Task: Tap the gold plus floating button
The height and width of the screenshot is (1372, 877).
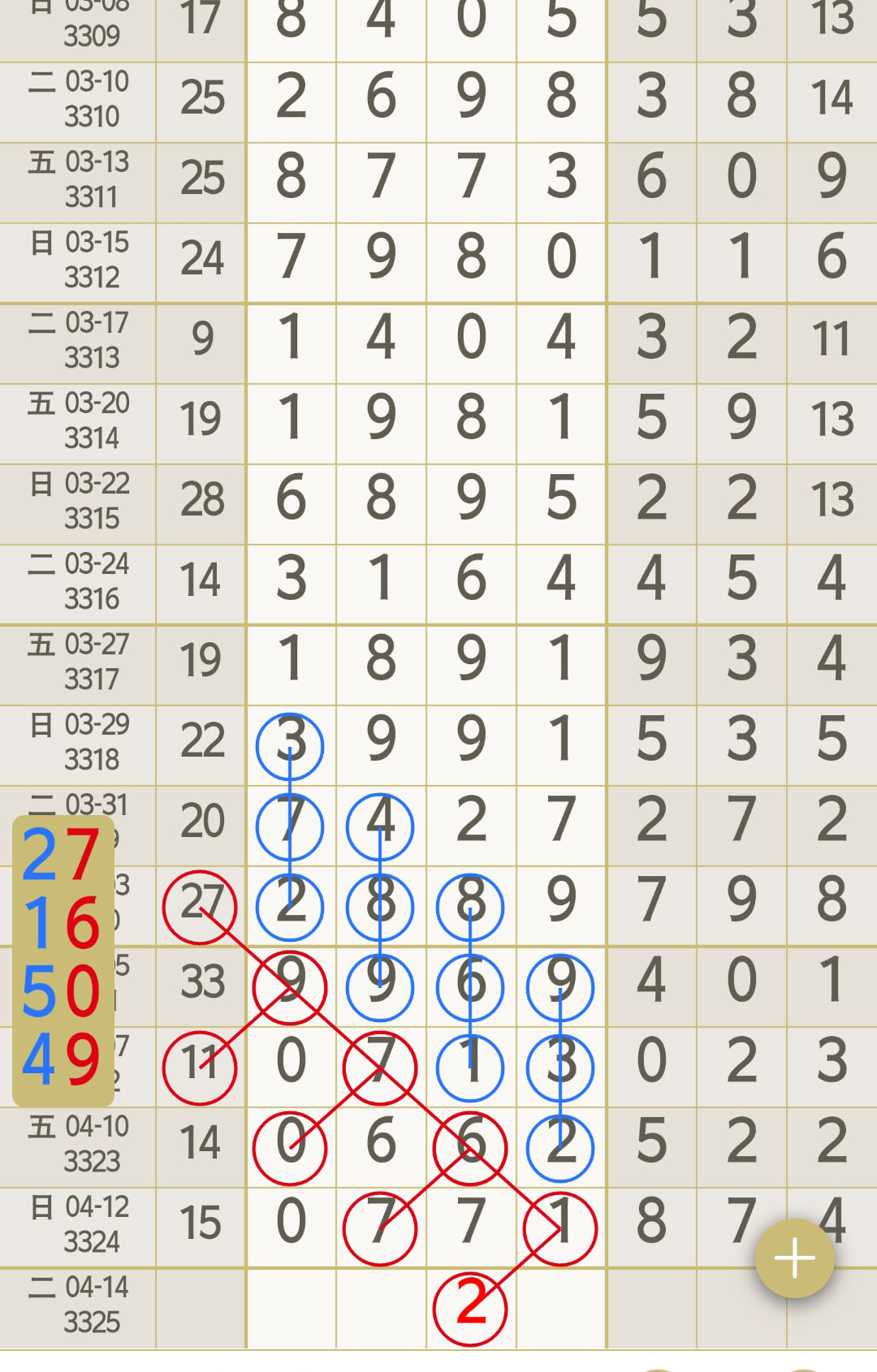Action: 794,1258
